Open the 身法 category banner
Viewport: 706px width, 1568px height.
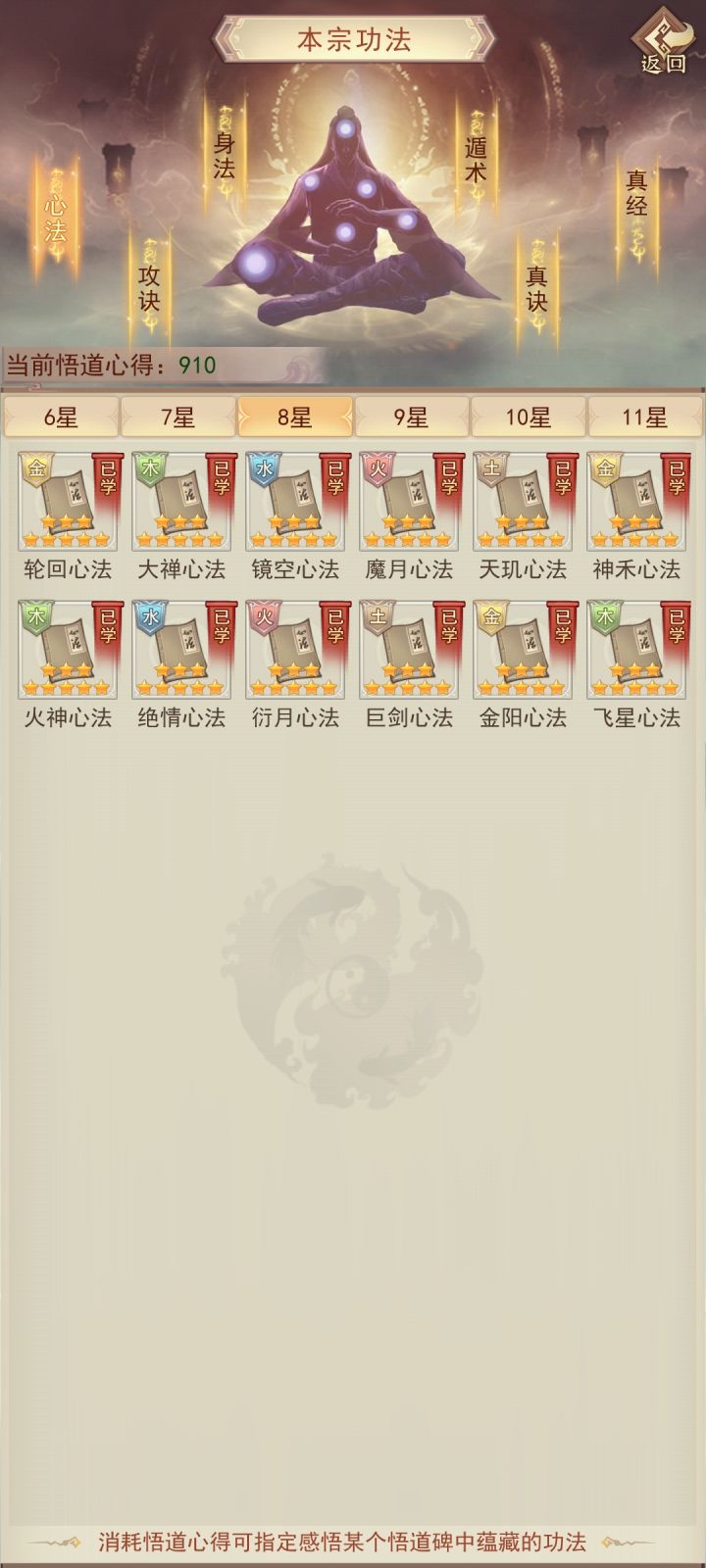tap(224, 154)
